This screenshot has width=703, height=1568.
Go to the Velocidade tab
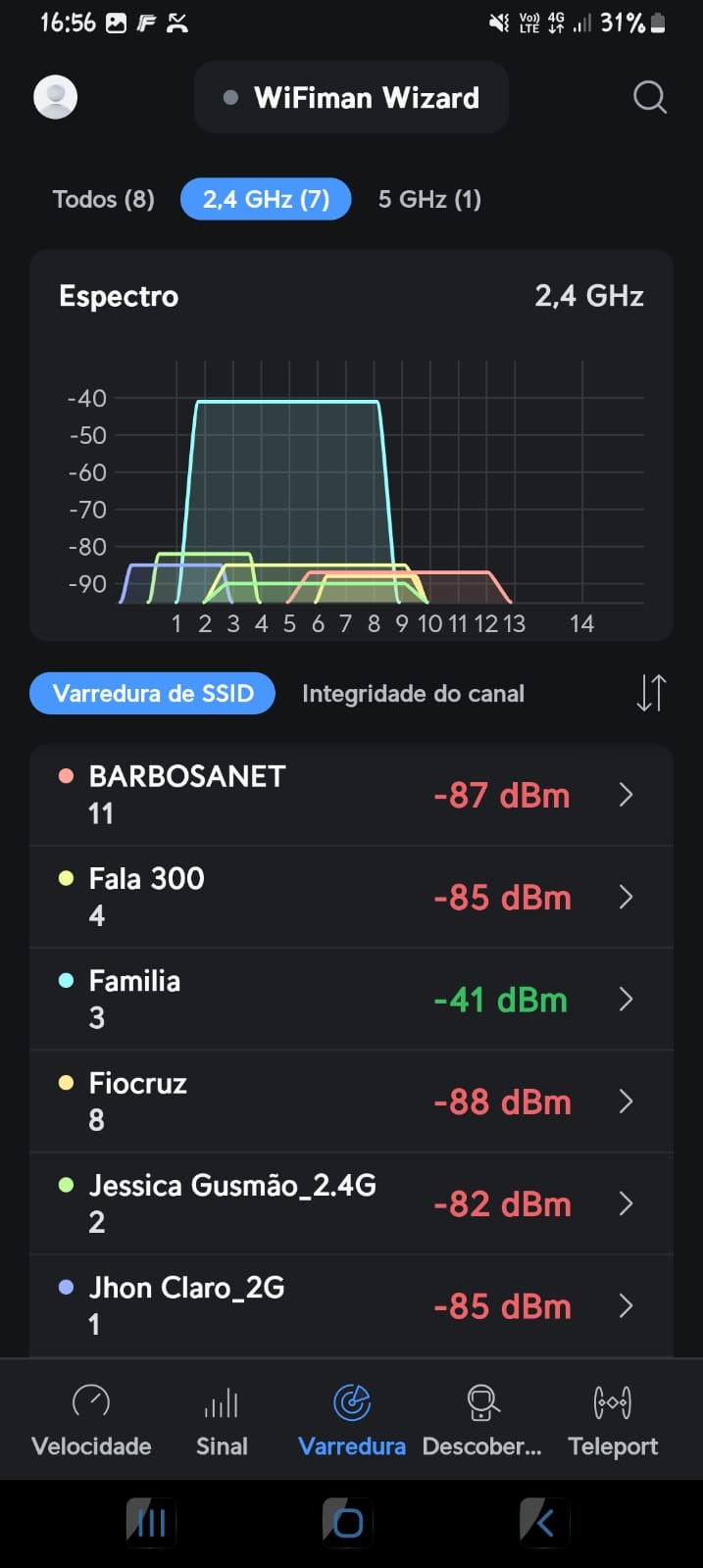91,1420
